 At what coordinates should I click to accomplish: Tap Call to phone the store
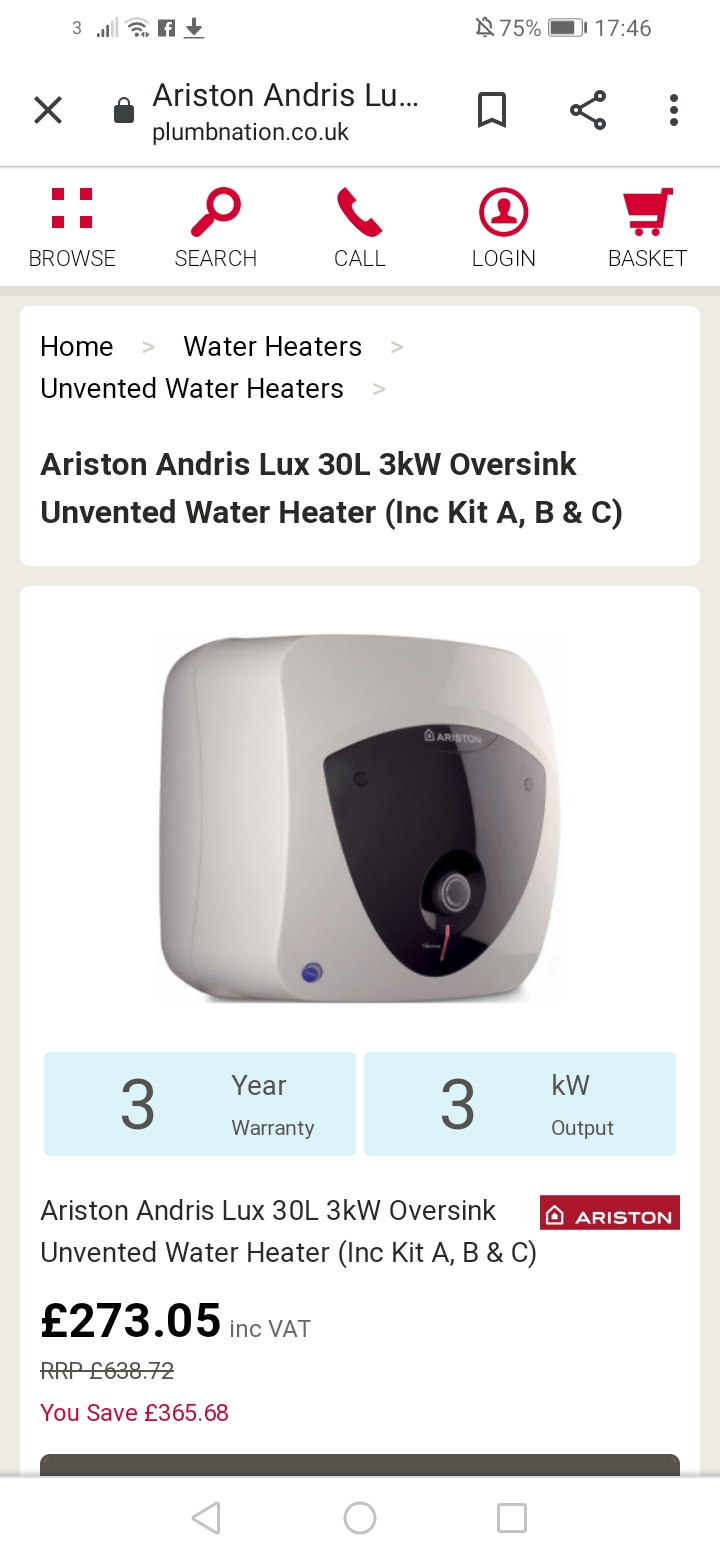360,229
